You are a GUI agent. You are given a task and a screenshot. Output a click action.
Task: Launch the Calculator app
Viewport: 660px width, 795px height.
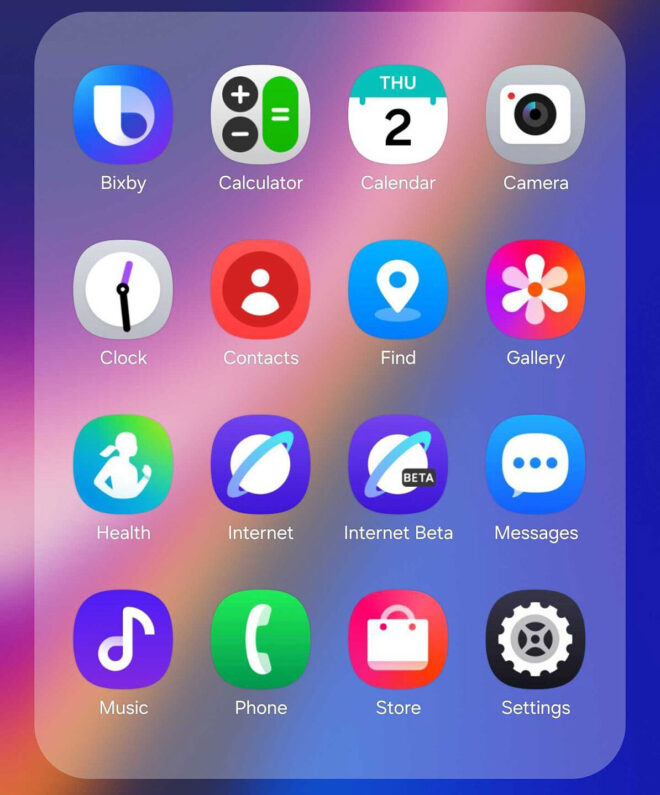(x=260, y=115)
